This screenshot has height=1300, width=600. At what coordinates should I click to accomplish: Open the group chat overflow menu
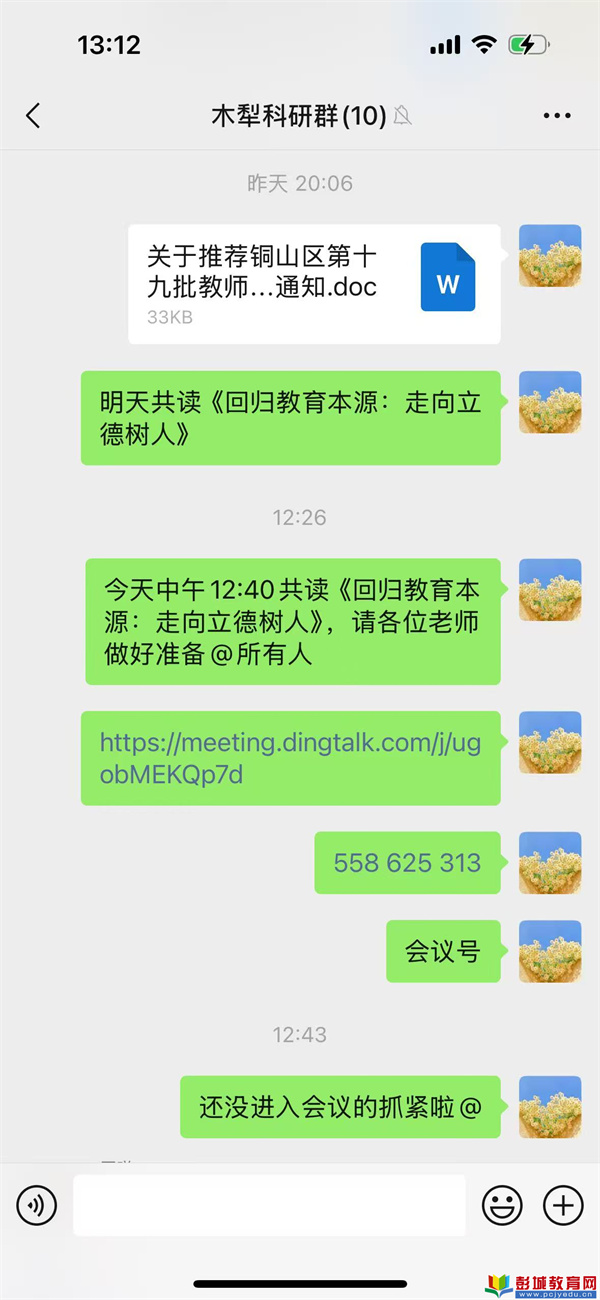(557, 116)
